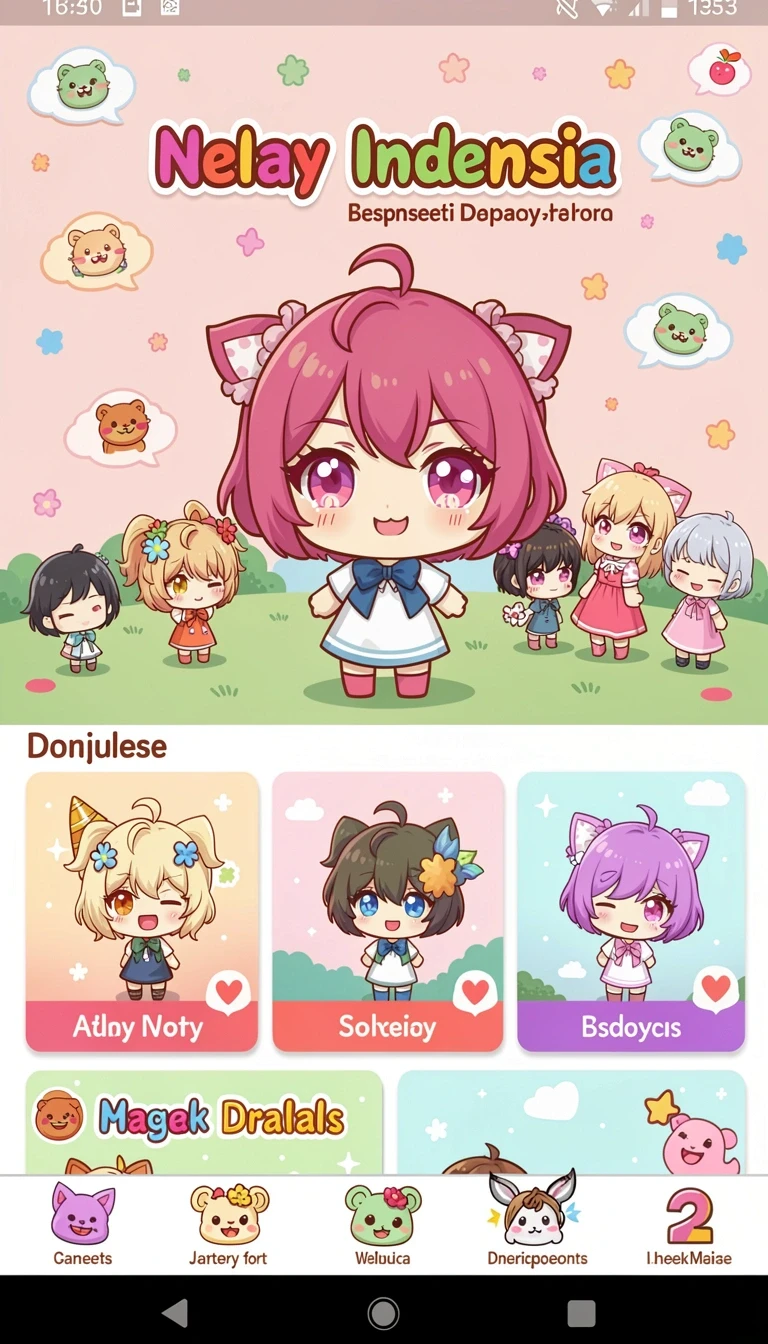
Task: Like the Atlny Noty card heart
Action: pyautogui.click(x=230, y=992)
